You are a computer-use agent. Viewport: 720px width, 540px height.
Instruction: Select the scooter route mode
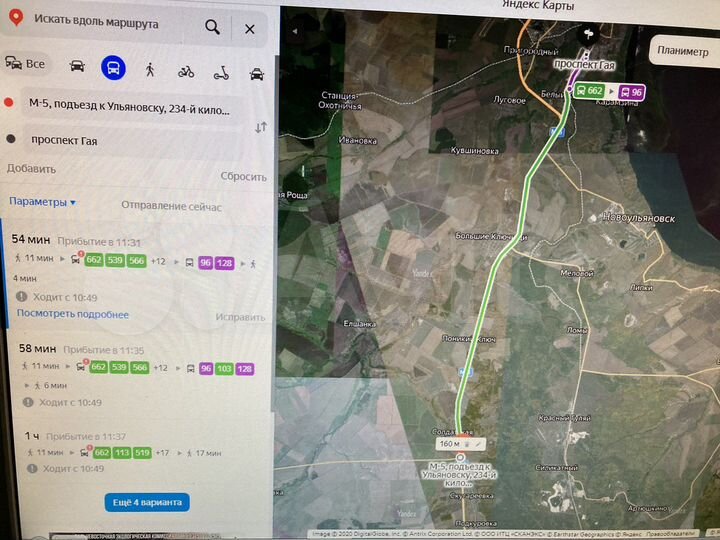pyautogui.click(x=221, y=72)
